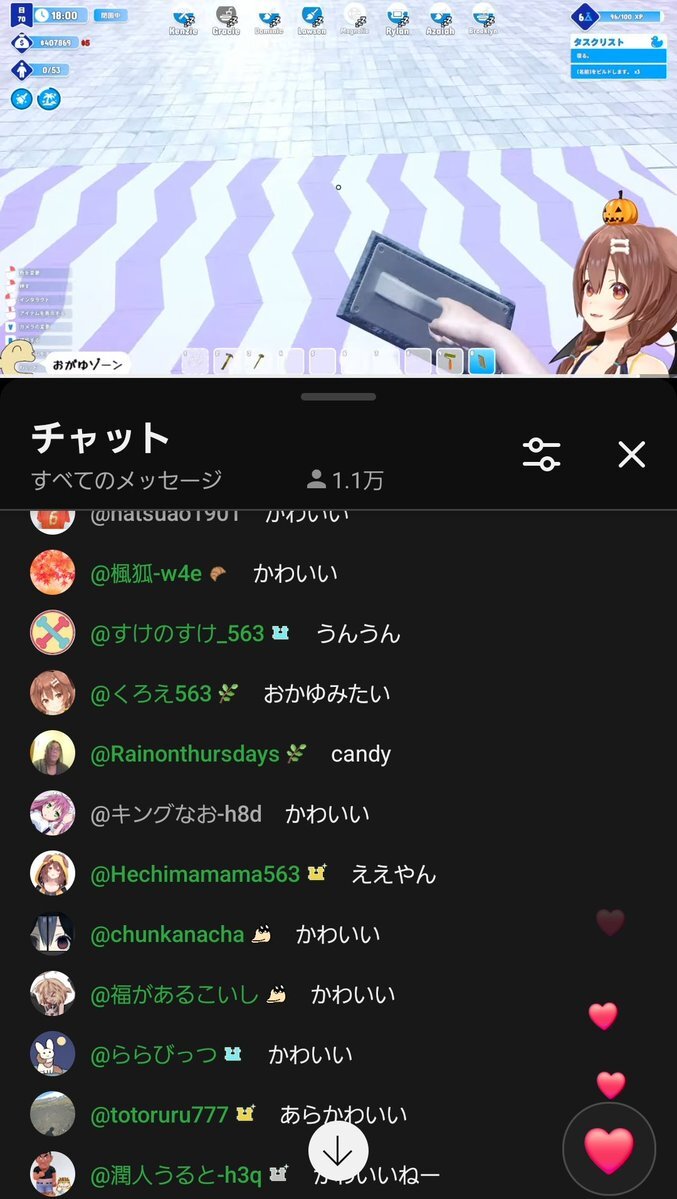Open chat filter settings icon
This screenshot has height=1199, width=677.
pyautogui.click(x=542, y=455)
